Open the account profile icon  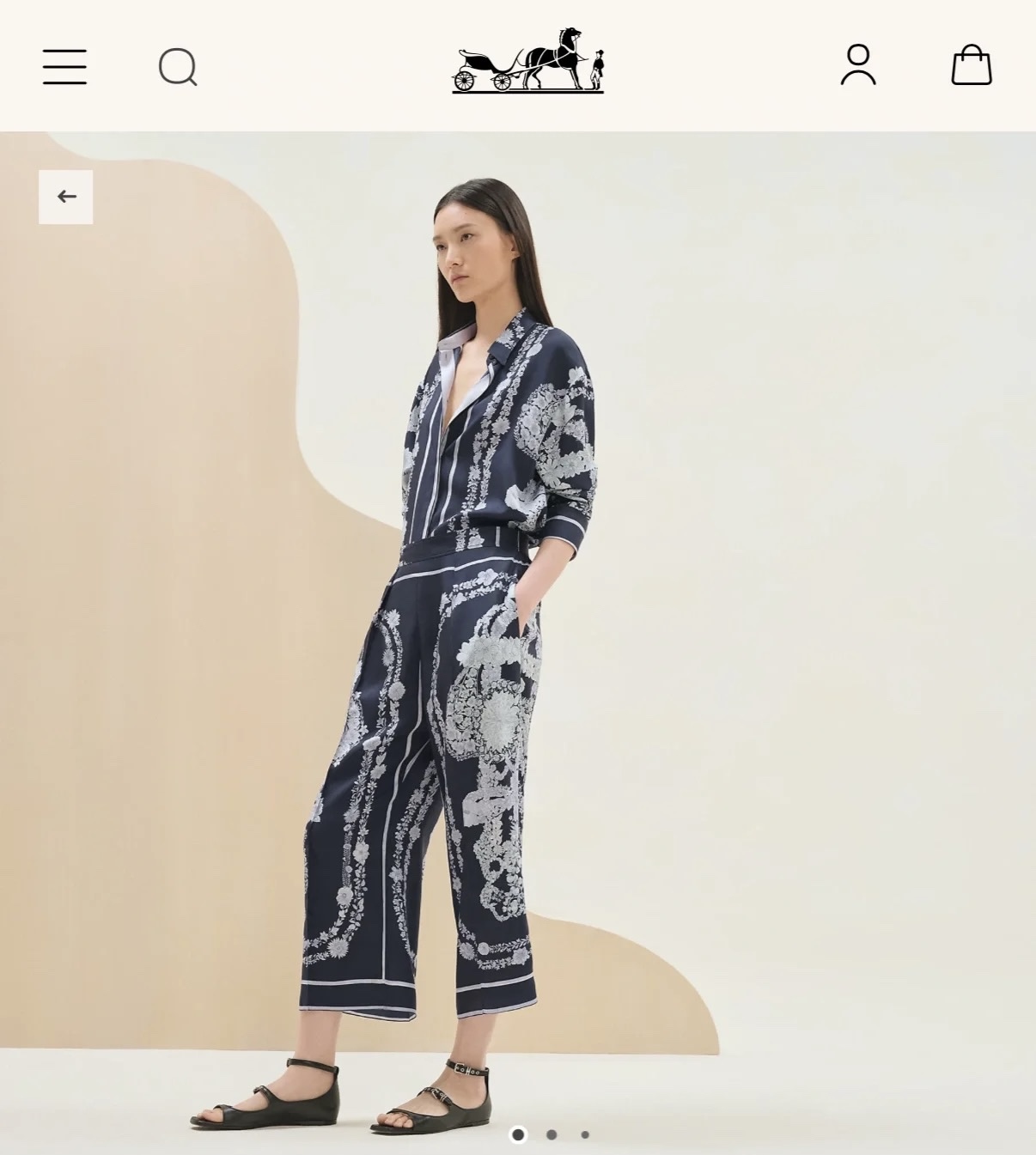(x=858, y=65)
